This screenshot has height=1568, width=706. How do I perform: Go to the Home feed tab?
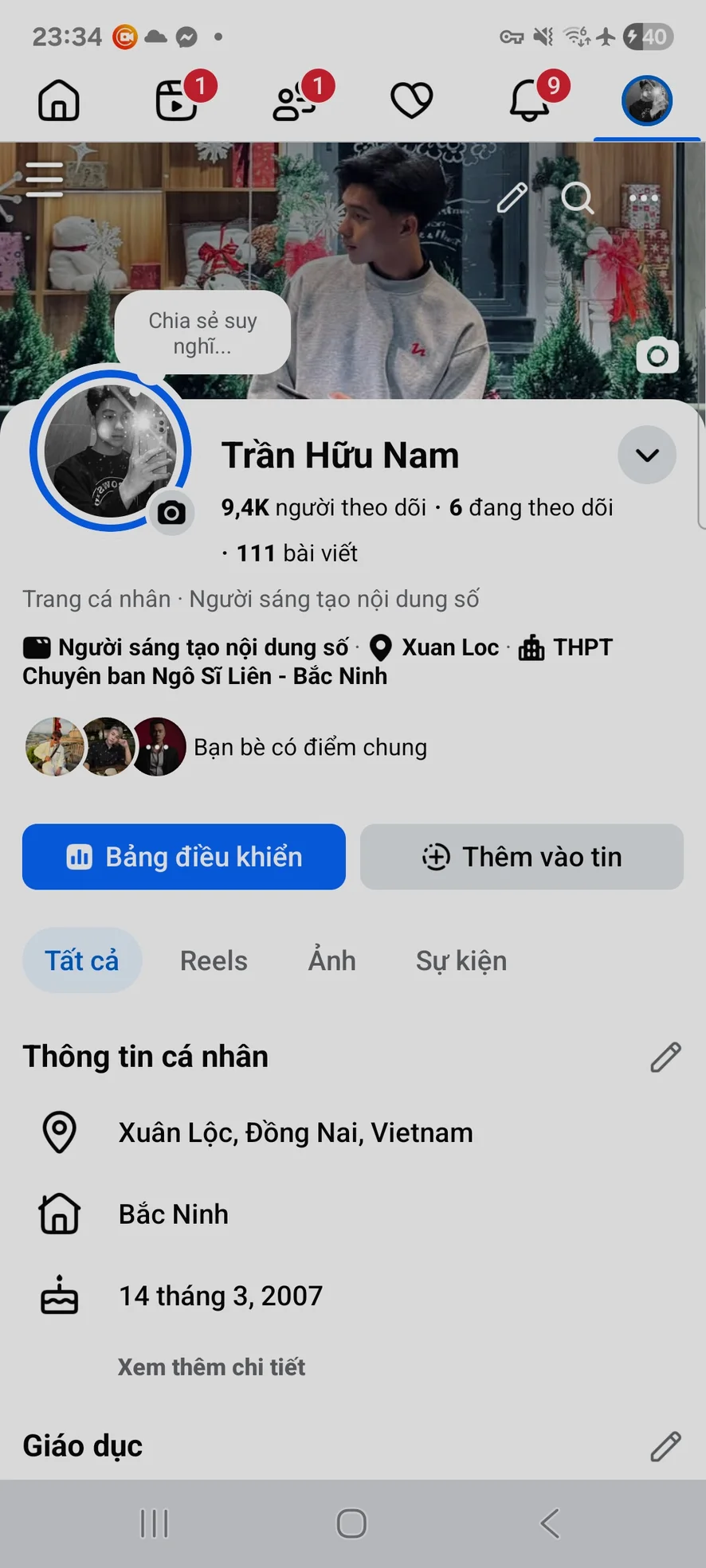59,101
